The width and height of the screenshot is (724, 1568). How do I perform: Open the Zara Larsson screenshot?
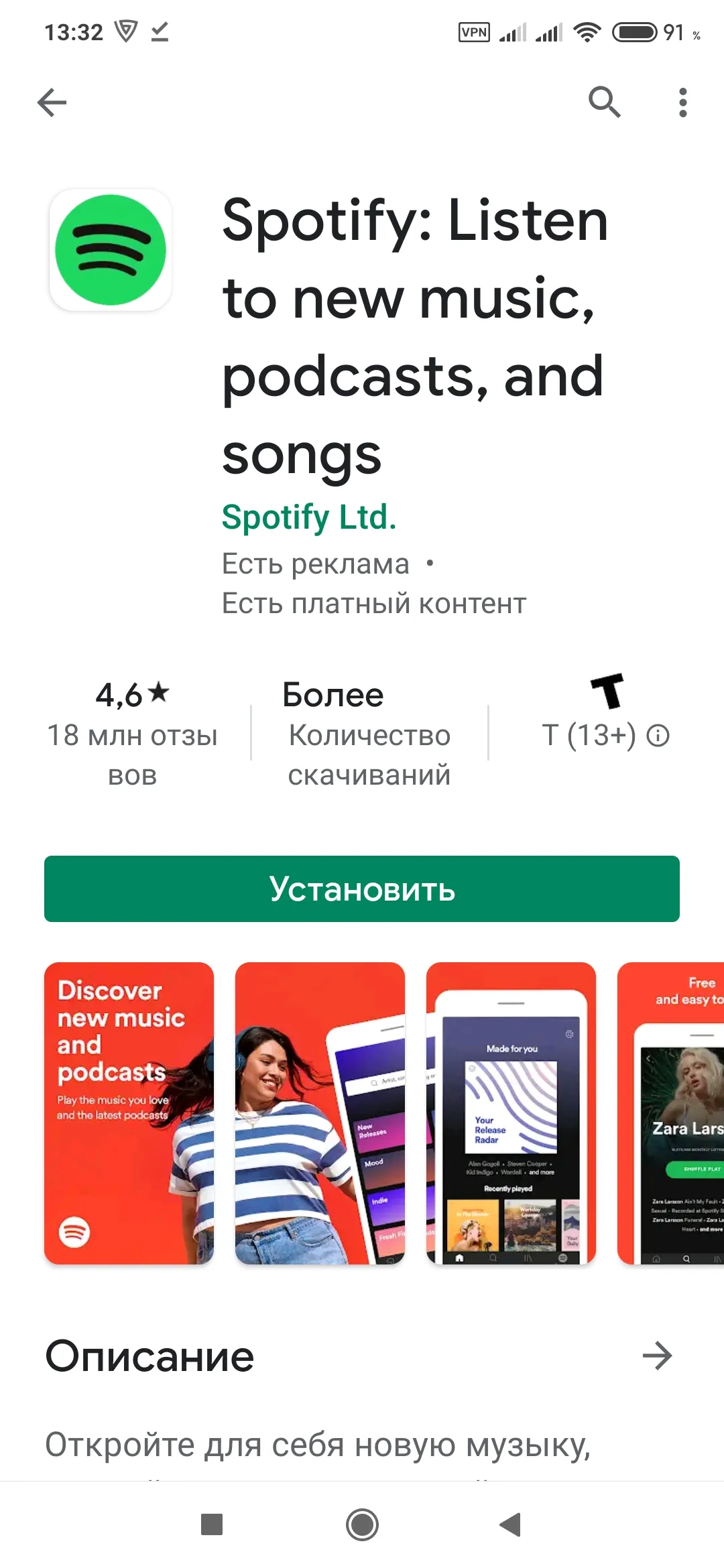(670, 1113)
